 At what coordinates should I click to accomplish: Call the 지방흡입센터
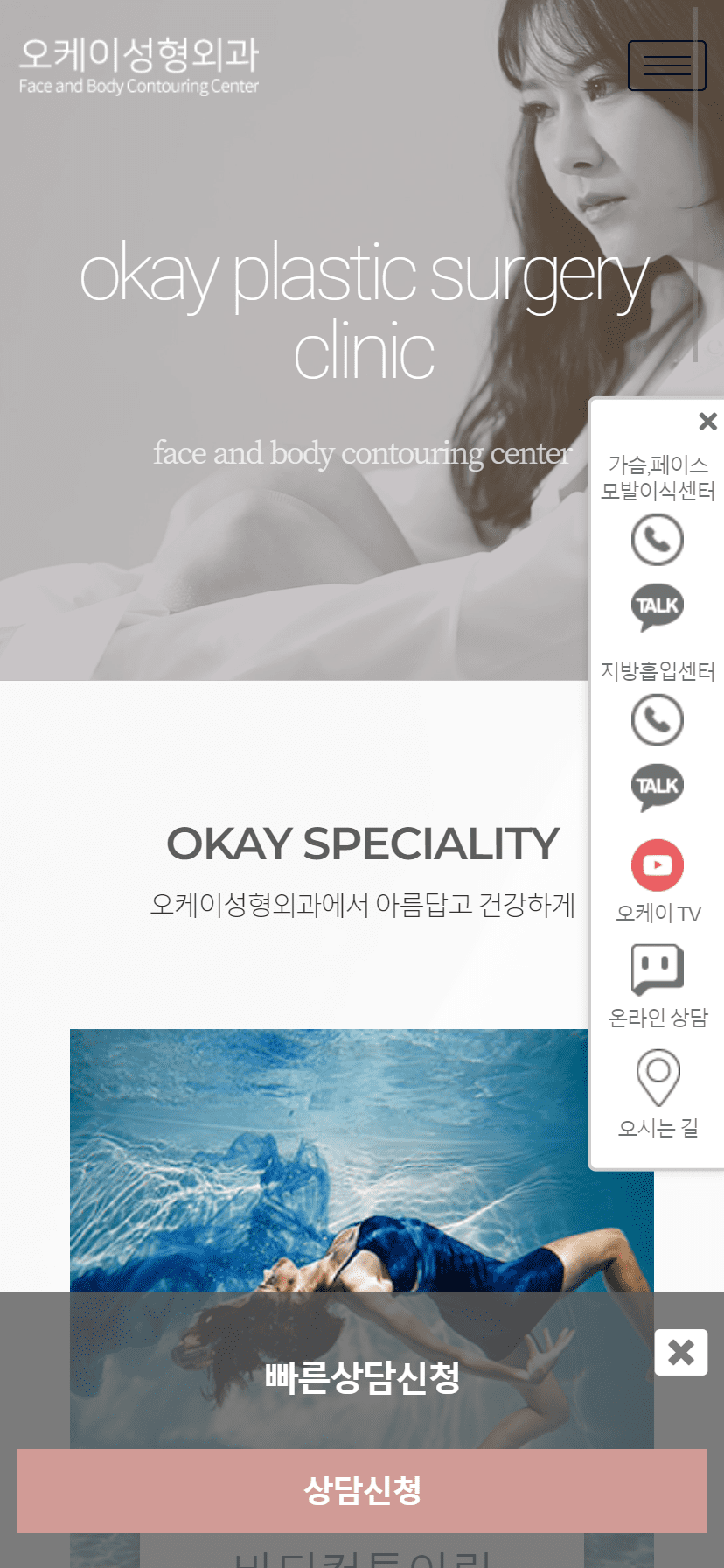[657, 719]
